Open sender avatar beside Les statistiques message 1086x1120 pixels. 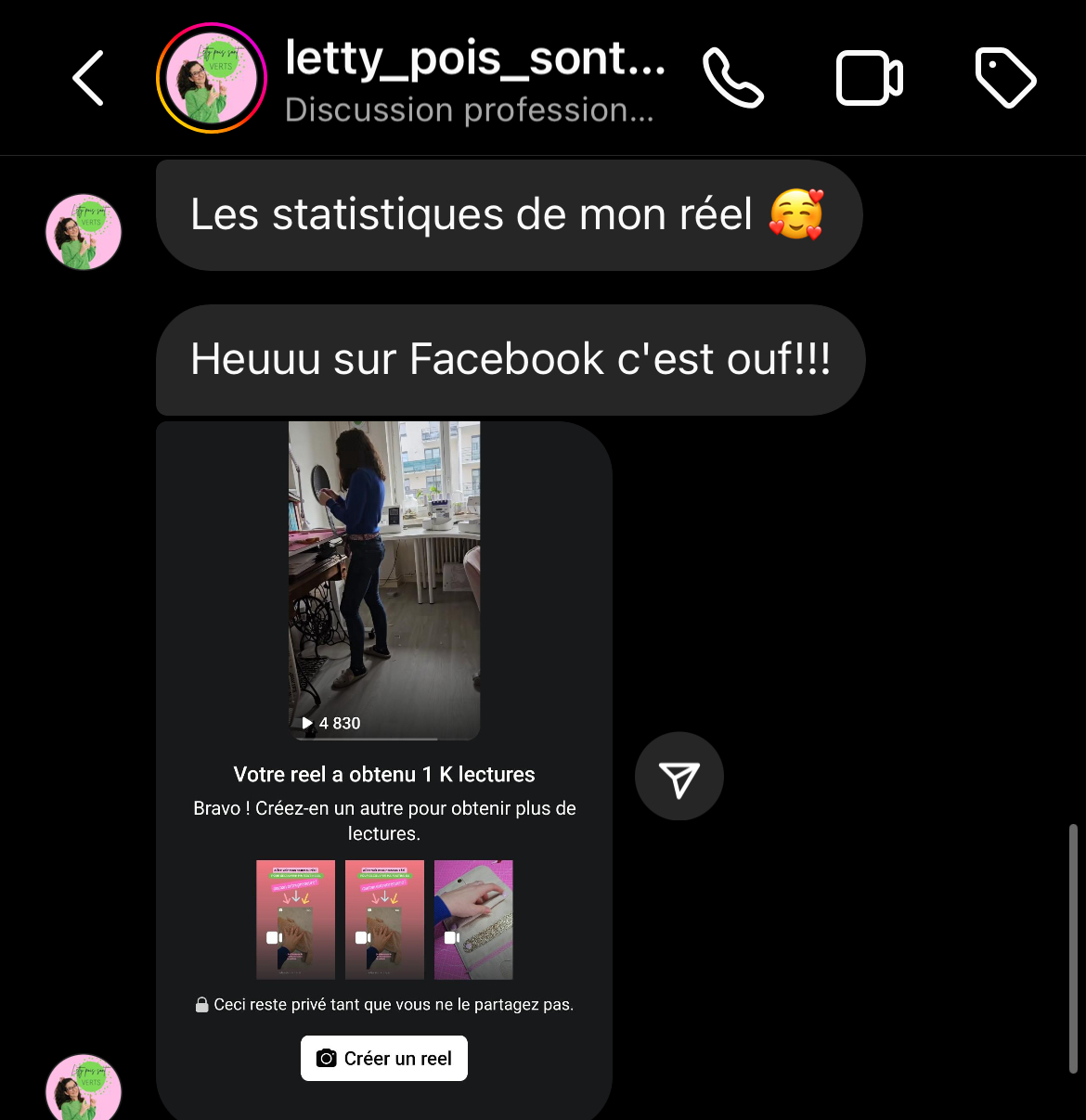coord(84,232)
